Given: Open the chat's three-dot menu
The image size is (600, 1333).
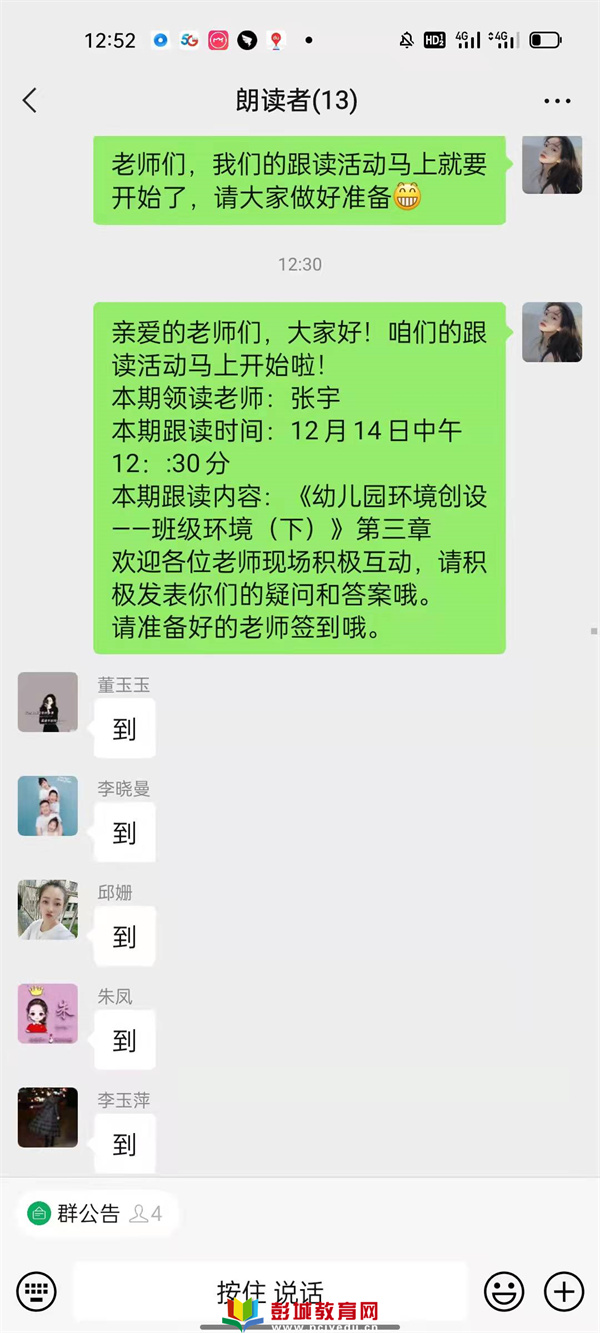Looking at the screenshot, I should 556,101.
